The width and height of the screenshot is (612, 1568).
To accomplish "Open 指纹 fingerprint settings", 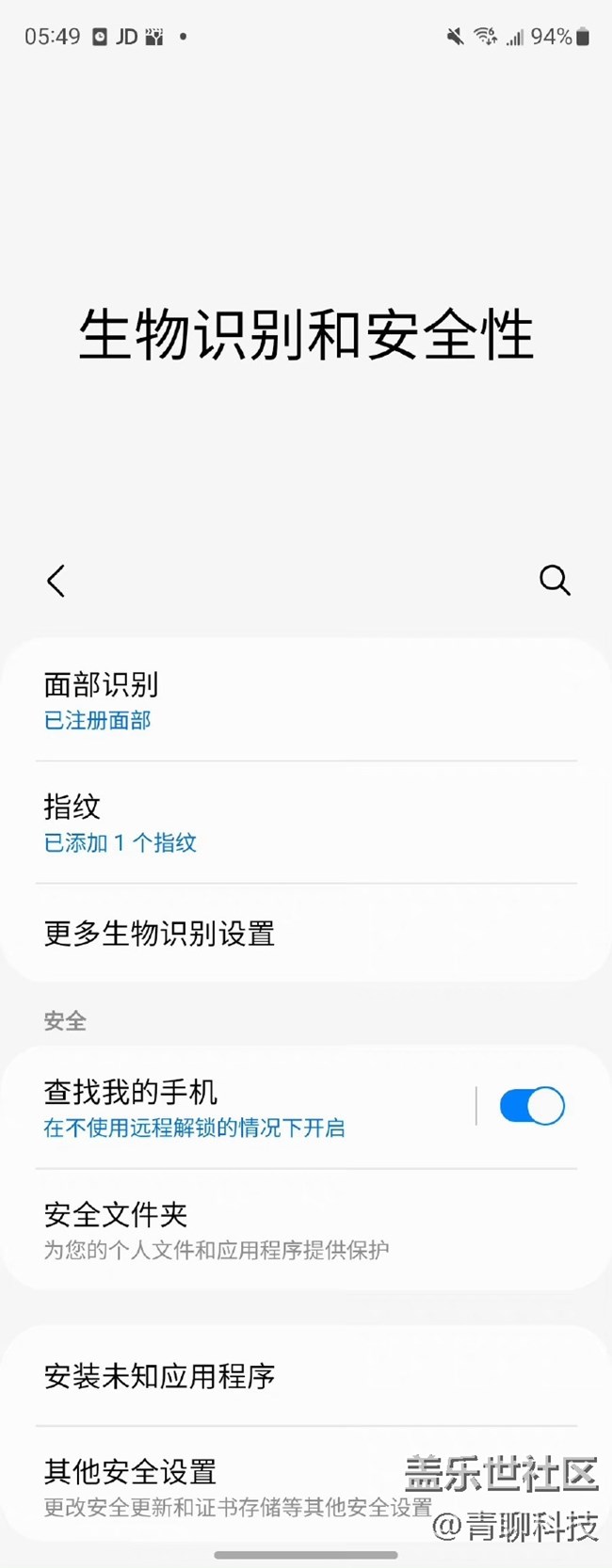I will tap(282, 823).
